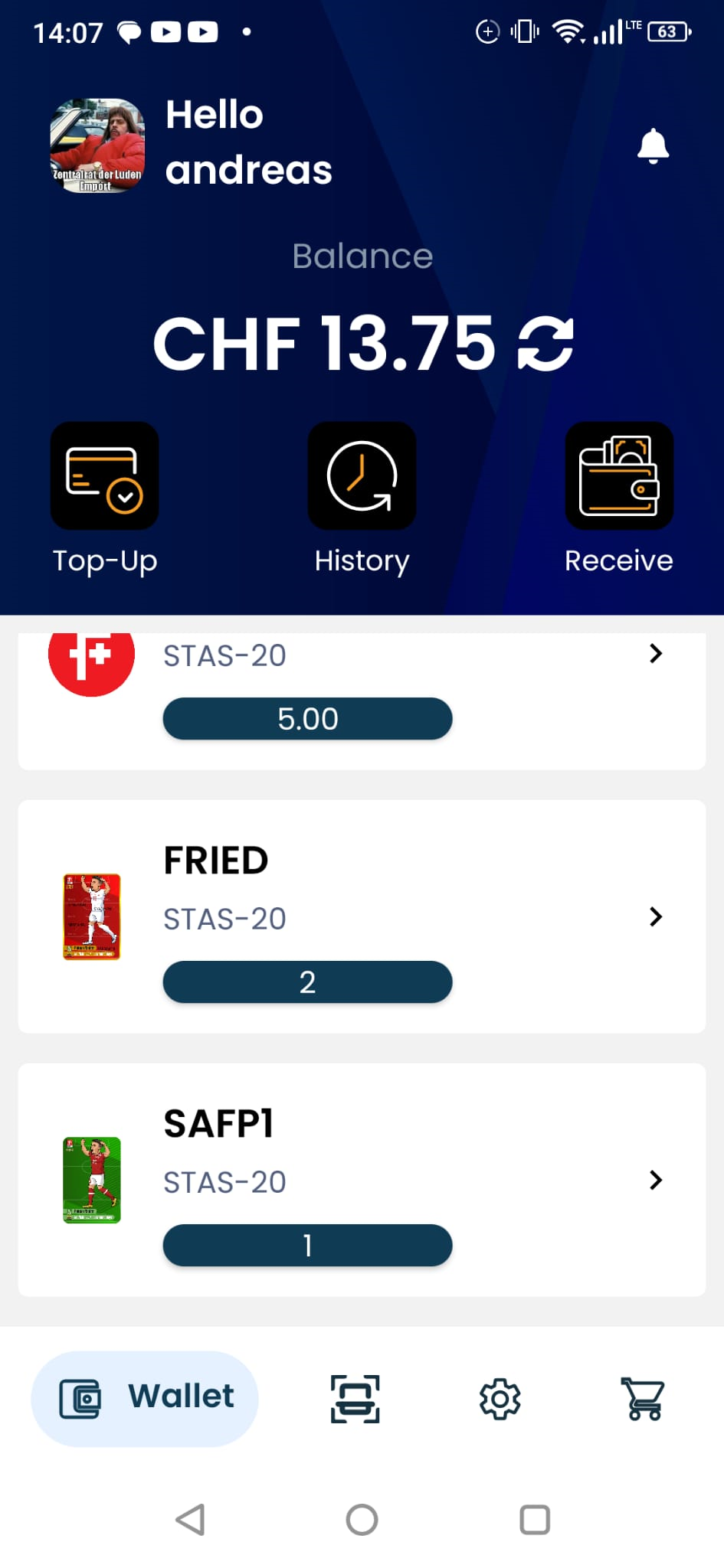Go back with system back button
This screenshot has width=724, height=1568.
190,1520
